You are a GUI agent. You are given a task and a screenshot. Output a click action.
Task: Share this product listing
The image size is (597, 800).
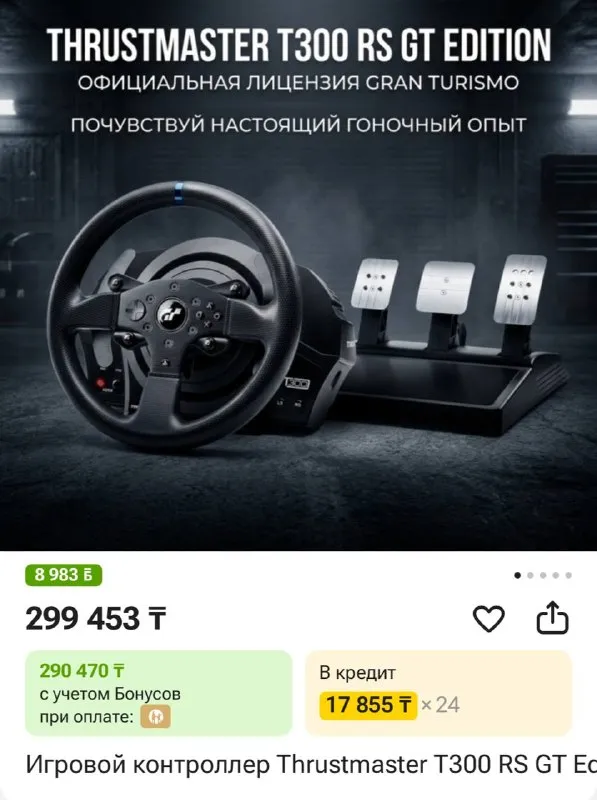[552, 617]
